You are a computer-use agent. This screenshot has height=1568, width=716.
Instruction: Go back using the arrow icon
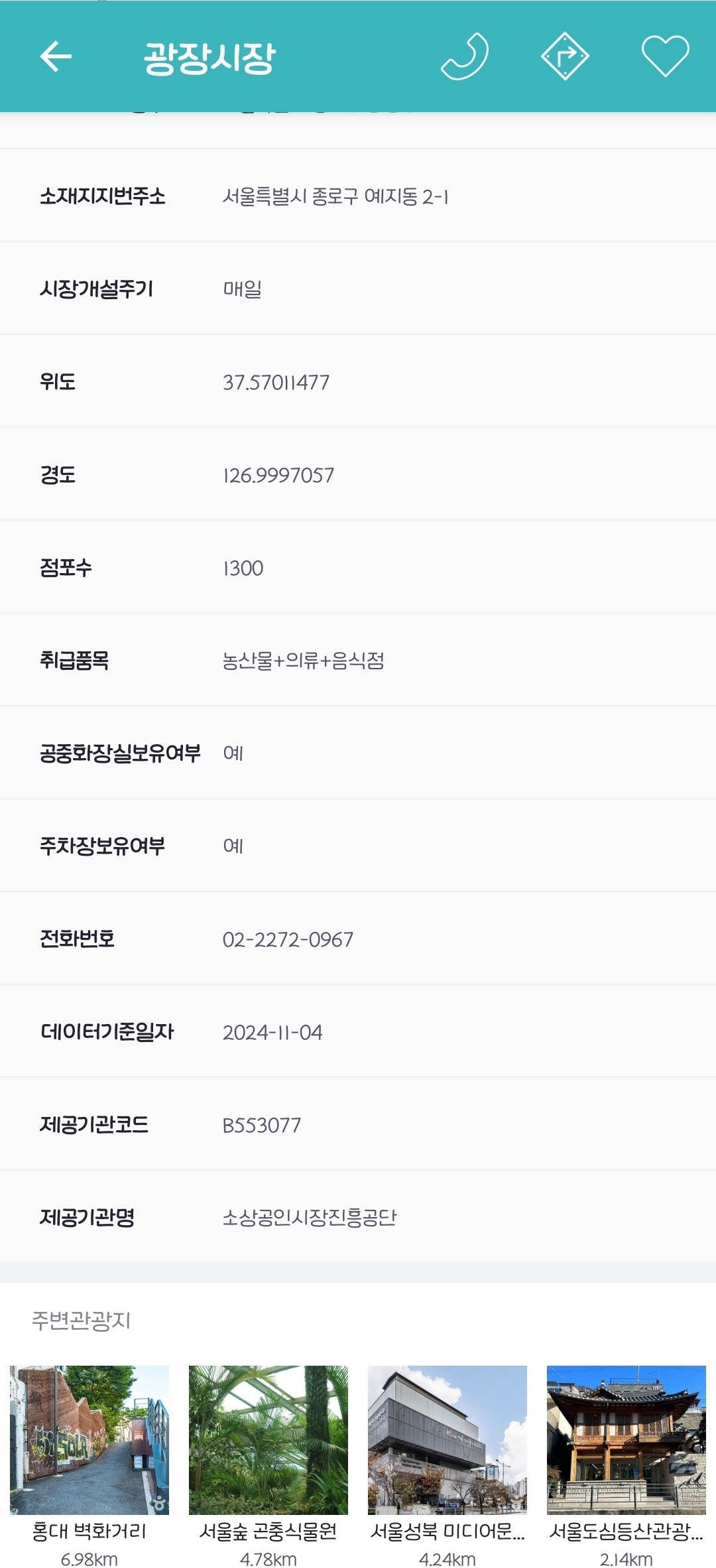56,56
